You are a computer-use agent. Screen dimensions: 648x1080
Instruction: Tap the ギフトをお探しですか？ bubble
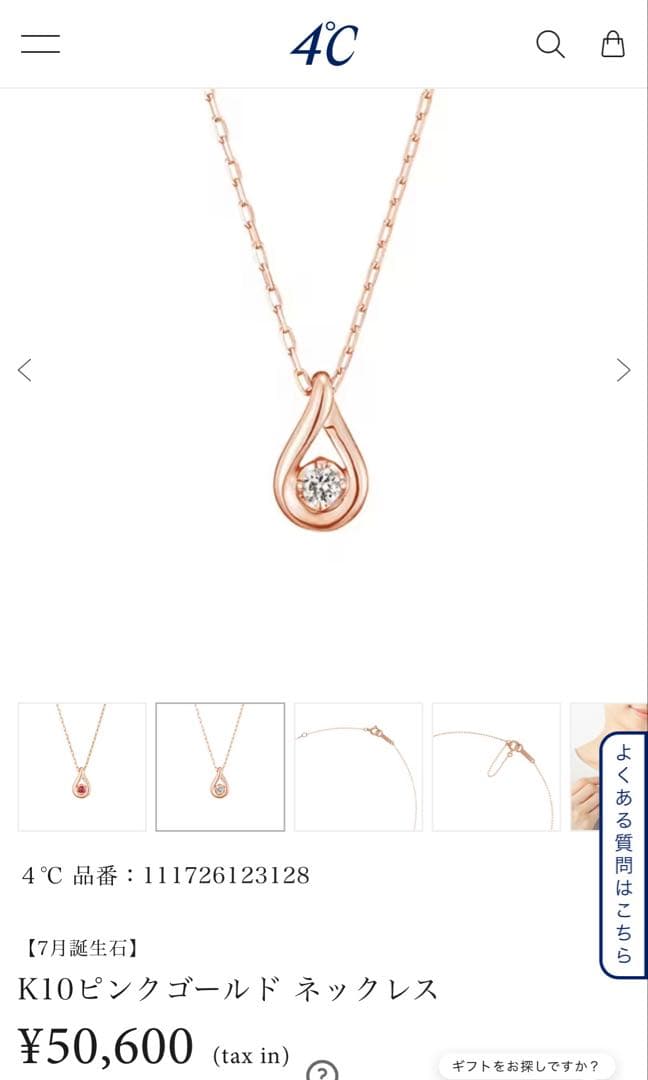click(526, 1065)
